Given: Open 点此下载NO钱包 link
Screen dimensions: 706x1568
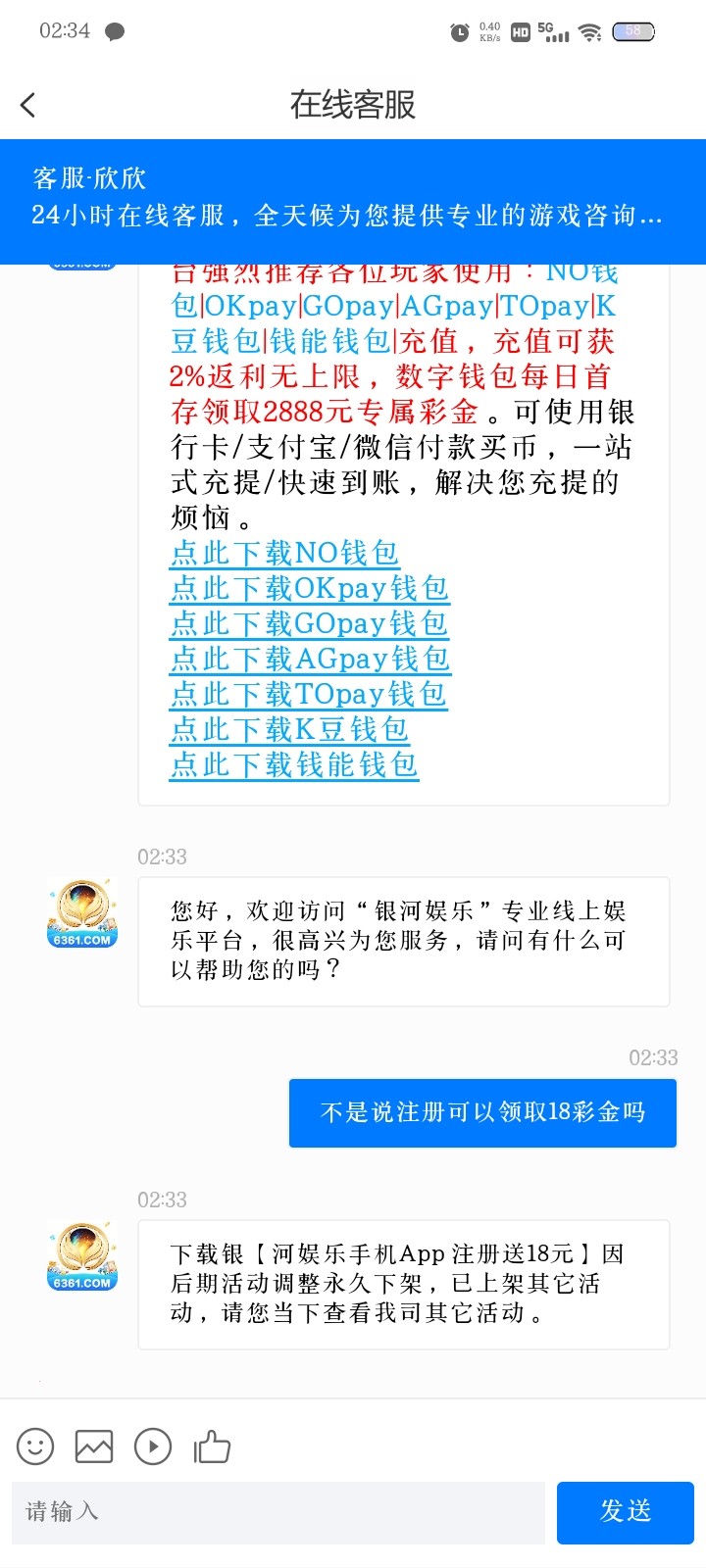Looking at the screenshot, I should 284,554.
